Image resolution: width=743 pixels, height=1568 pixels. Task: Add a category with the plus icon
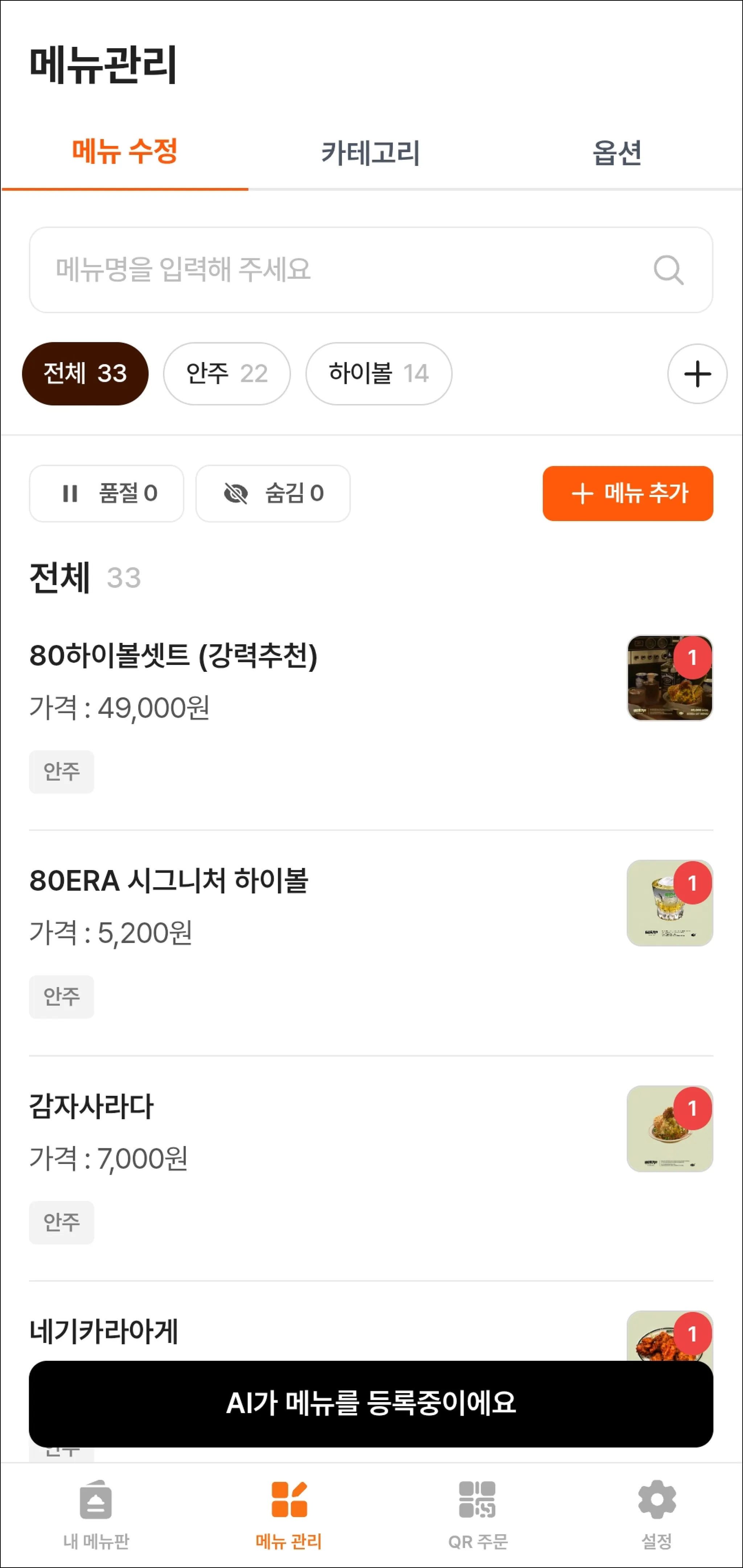[697, 373]
